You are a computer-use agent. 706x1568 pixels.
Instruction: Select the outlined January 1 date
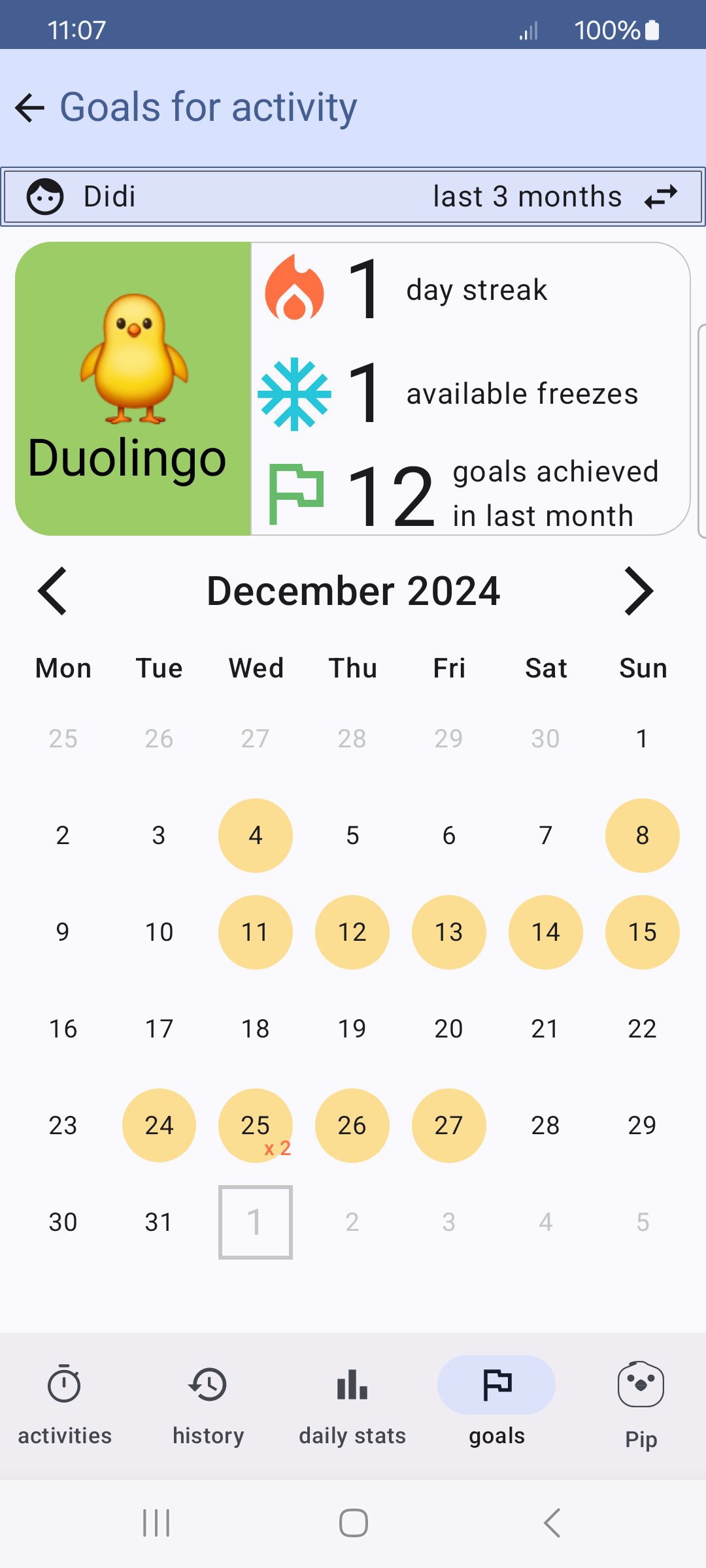tap(256, 1222)
